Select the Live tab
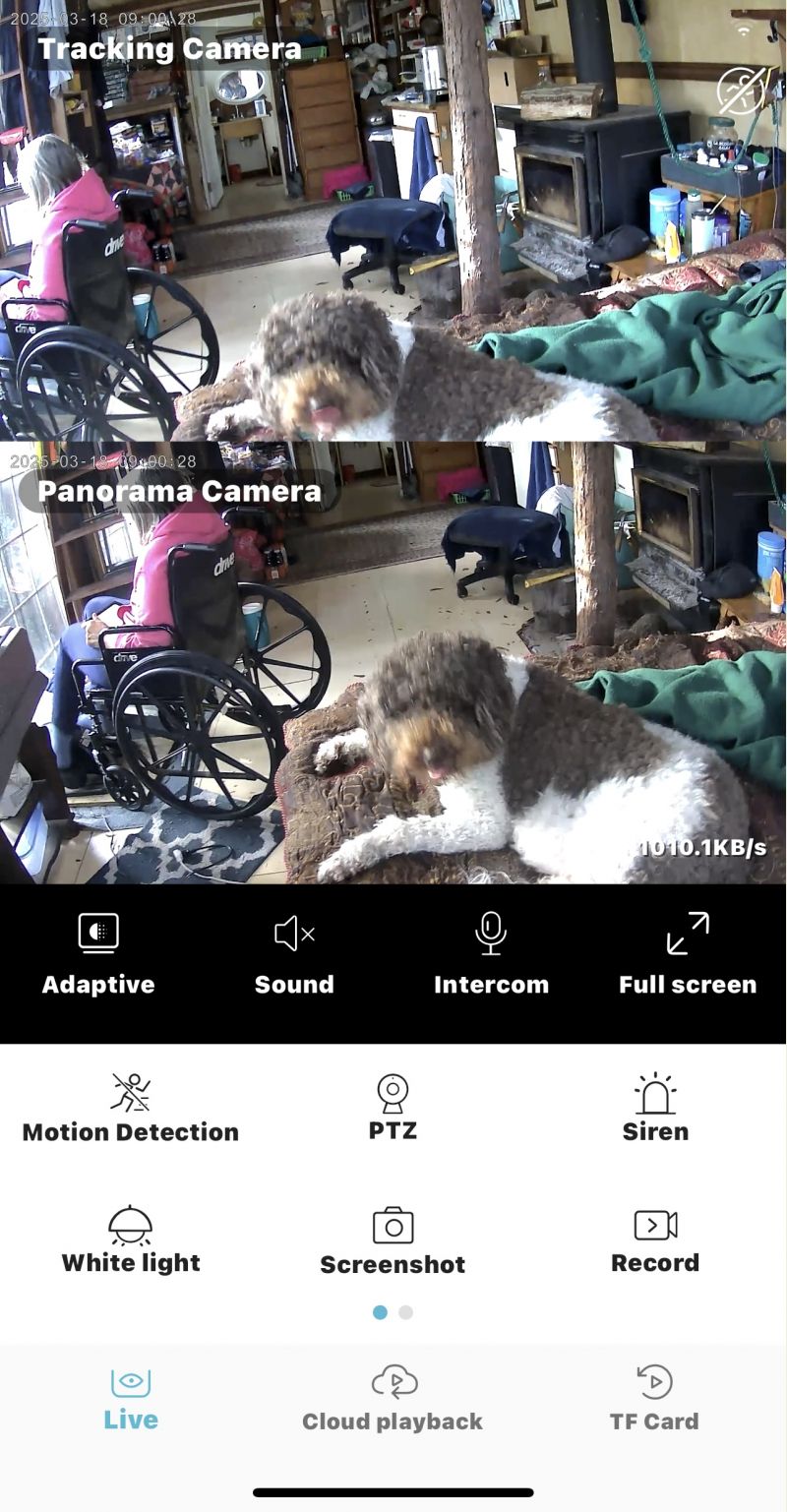The height and width of the screenshot is (1512, 787). pyautogui.click(x=131, y=1399)
